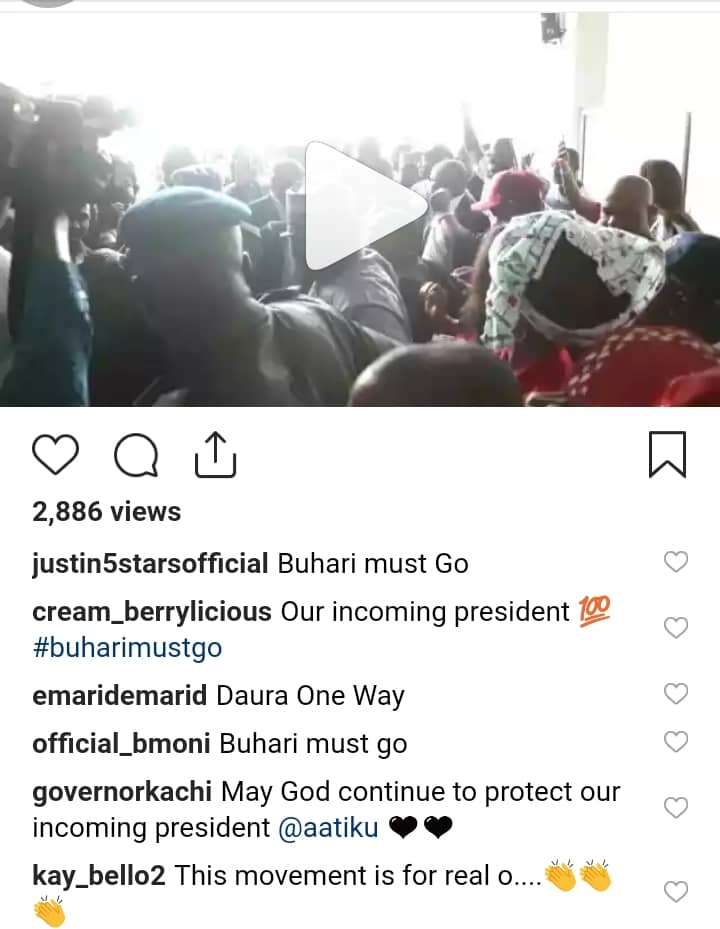
Task: Like governorkachi's comment
Action: pos(676,807)
